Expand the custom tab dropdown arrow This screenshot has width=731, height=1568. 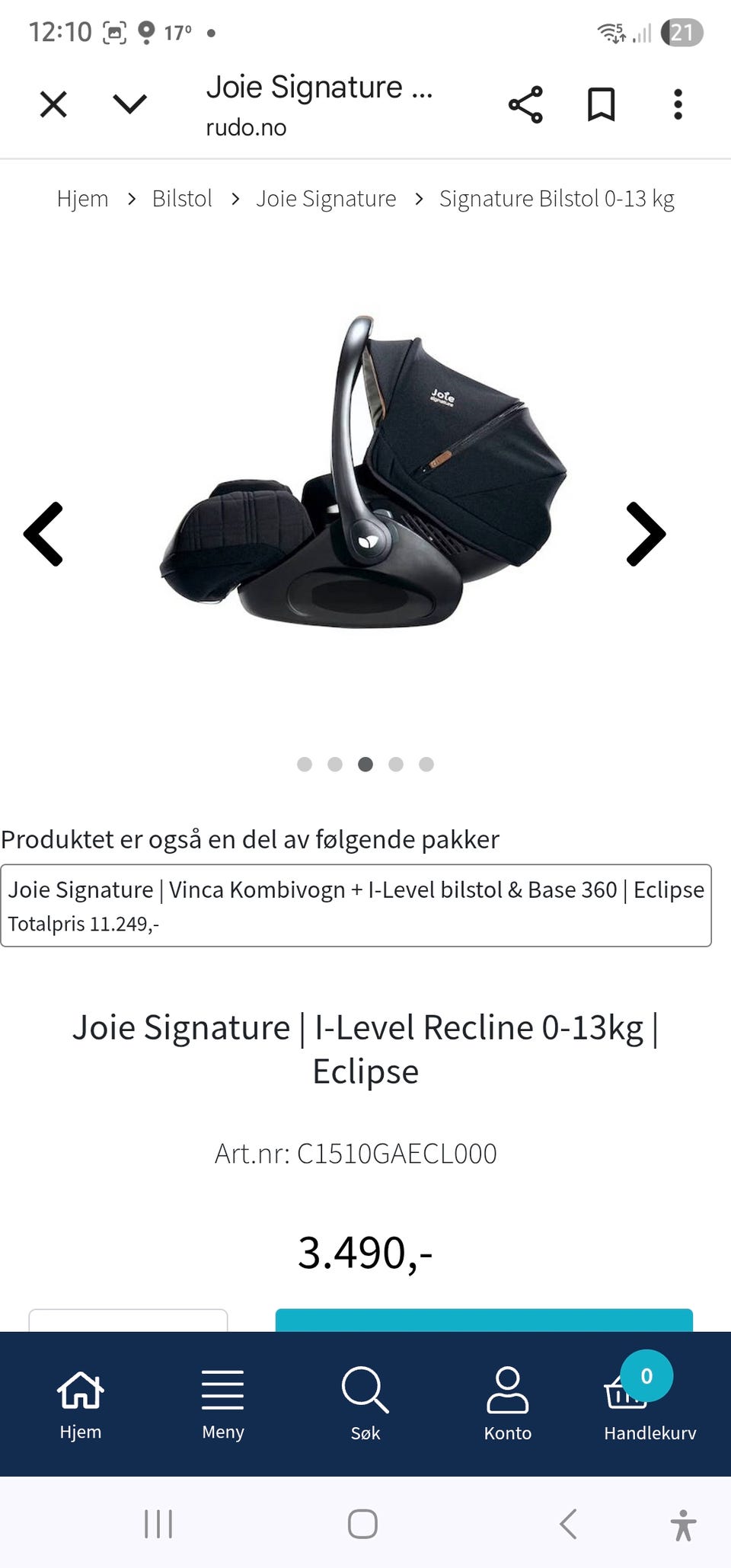[129, 104]
